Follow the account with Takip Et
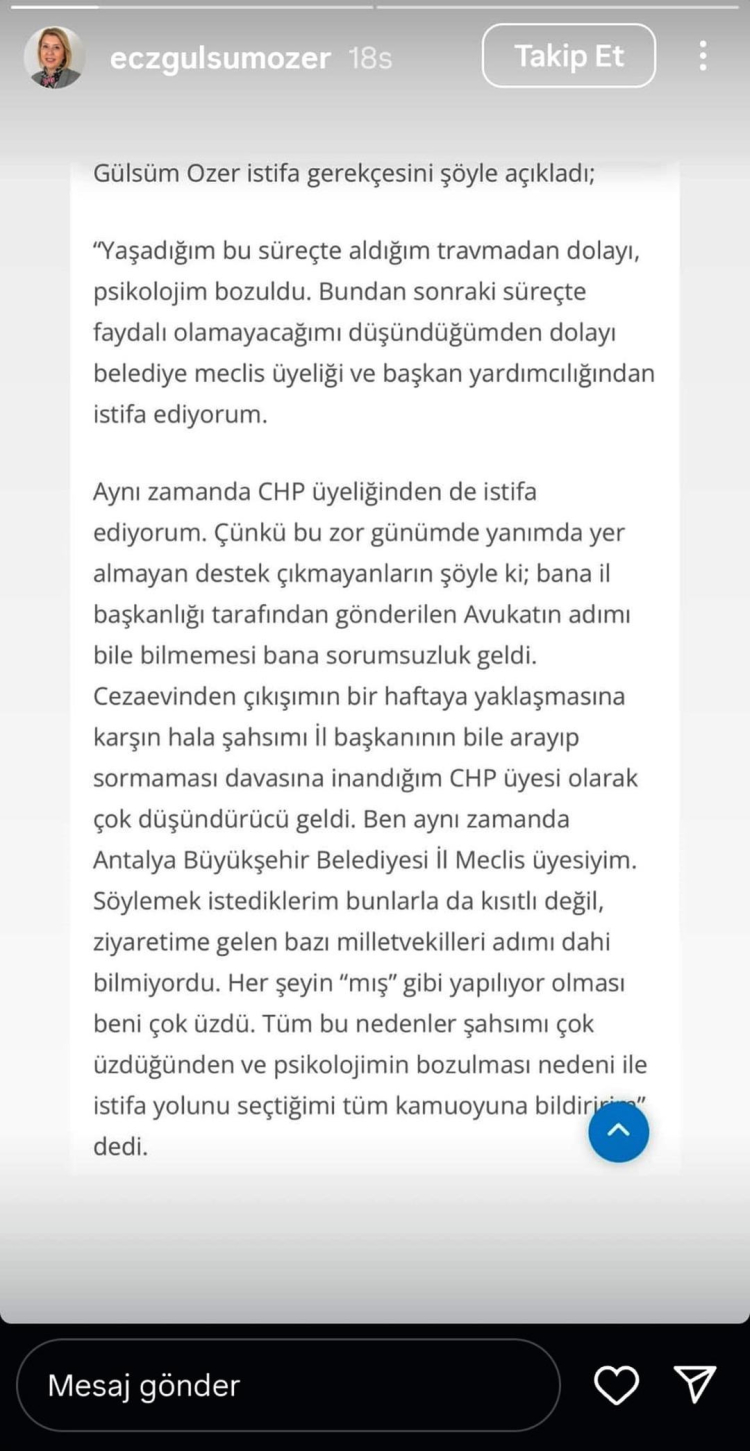Screen dimensions: 750x1451 click(568, 56)
